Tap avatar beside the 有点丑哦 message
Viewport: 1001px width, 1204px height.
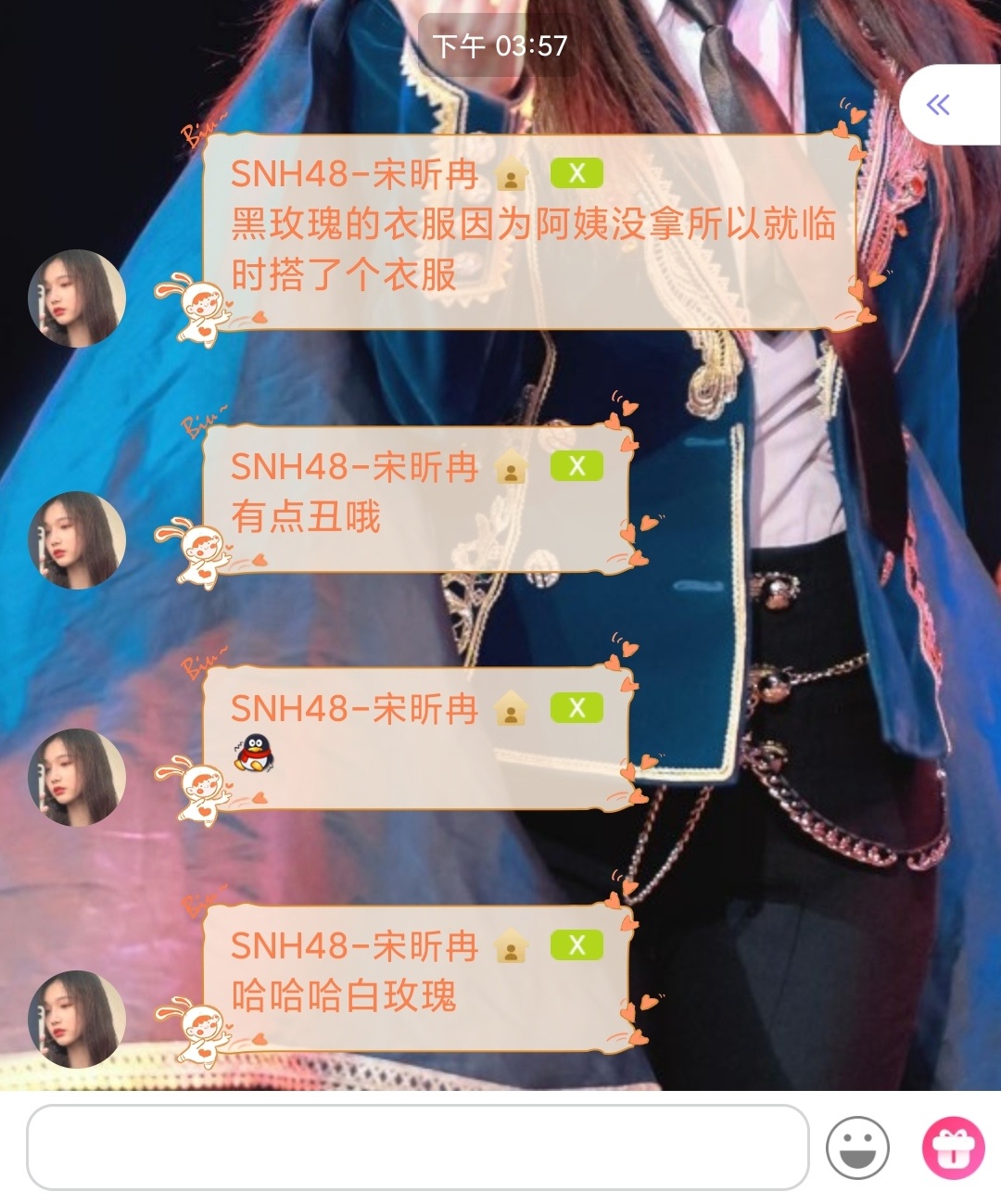(x=77, y=540)
